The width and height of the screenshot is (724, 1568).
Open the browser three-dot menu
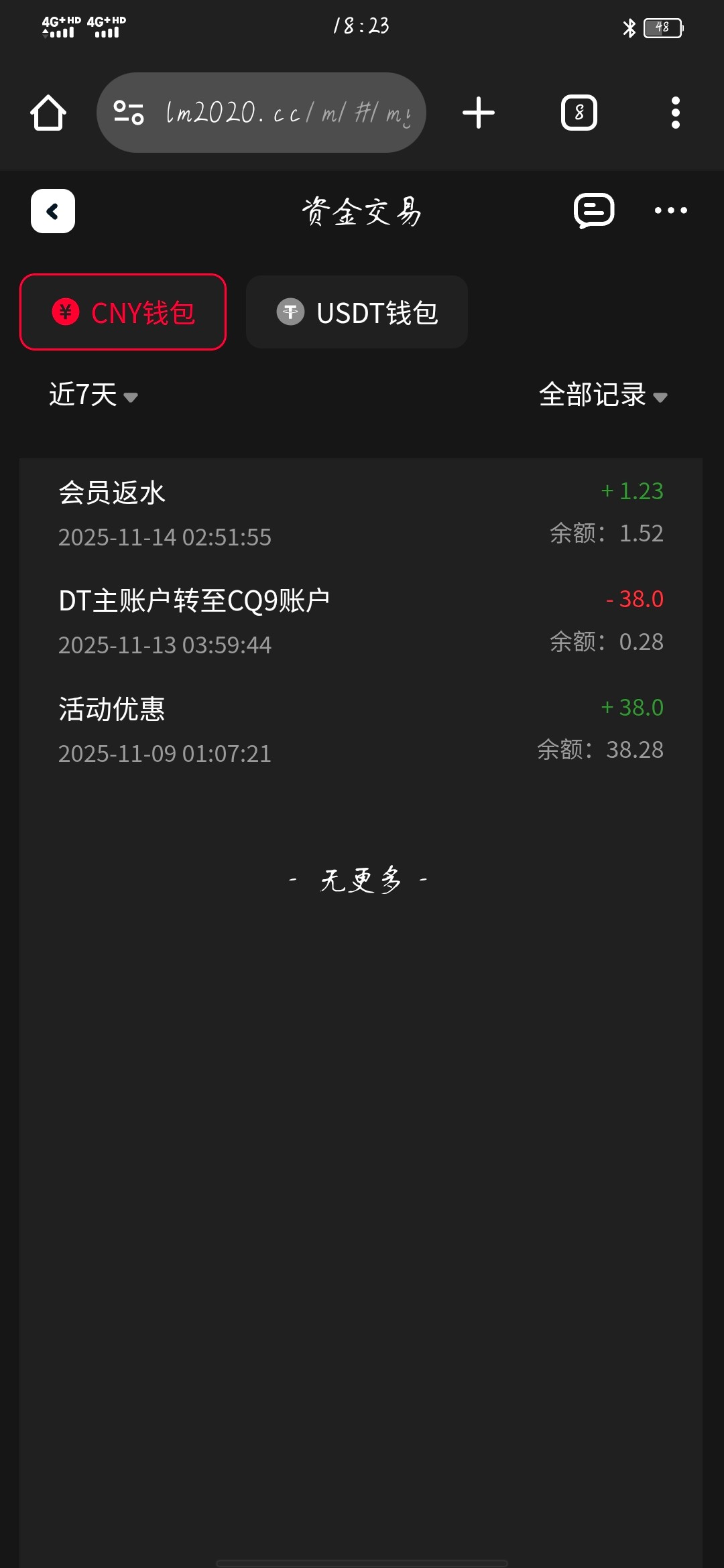[x=675, y=112]
